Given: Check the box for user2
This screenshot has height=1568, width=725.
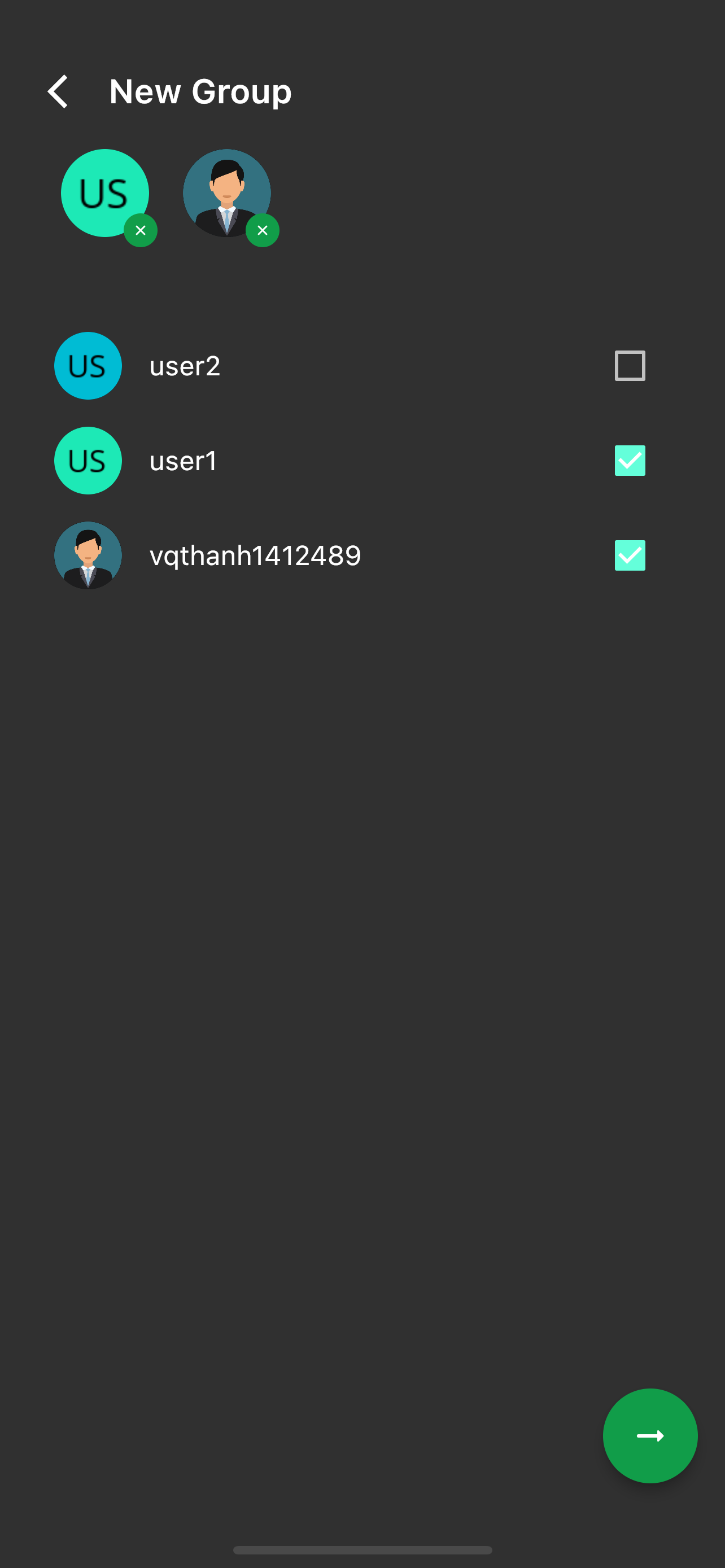Looking at the screenshot, I should click(630, 366).
